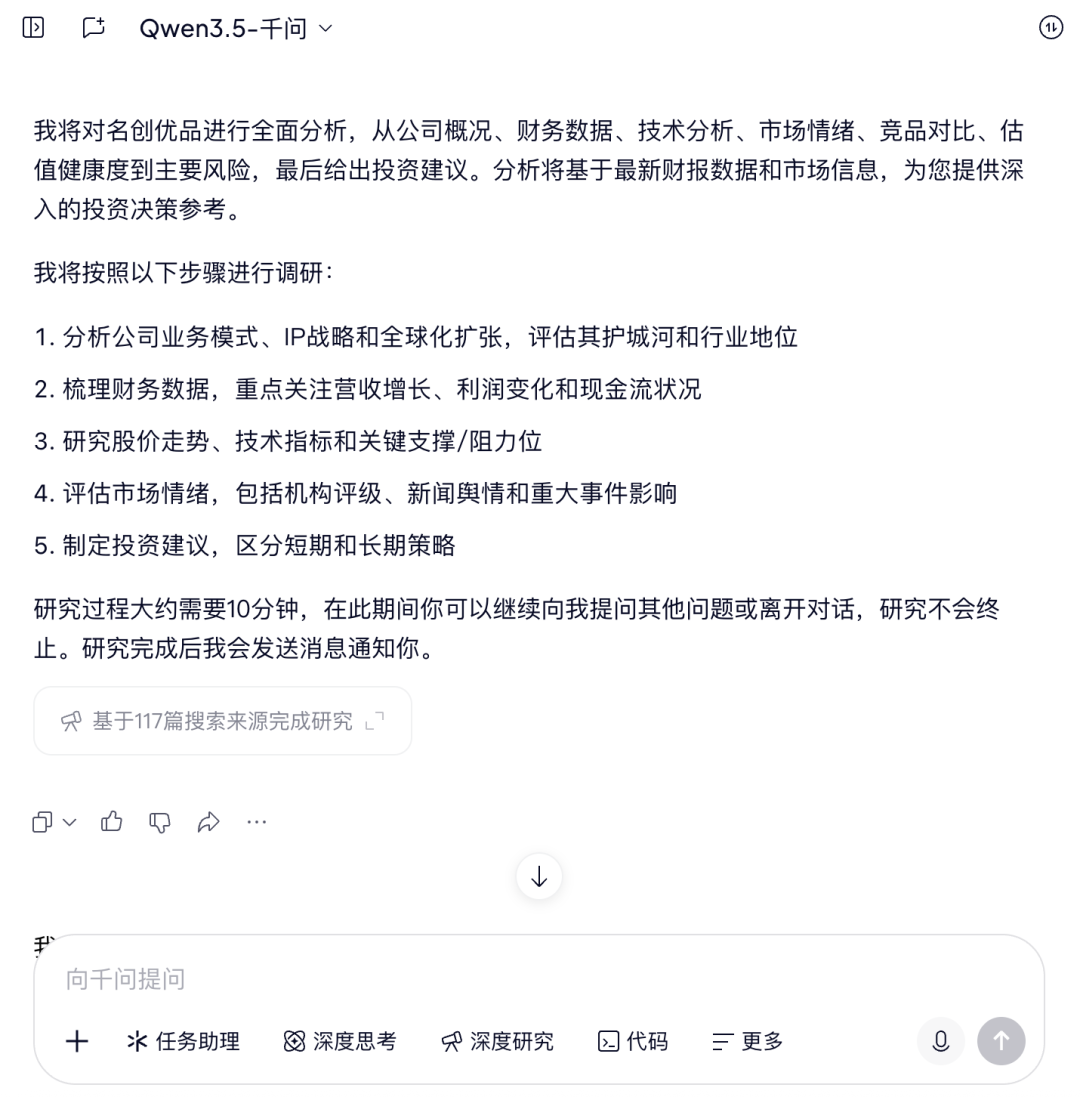
Task: Tap the top-right circular icon
Action: (x=1050, y=28)
